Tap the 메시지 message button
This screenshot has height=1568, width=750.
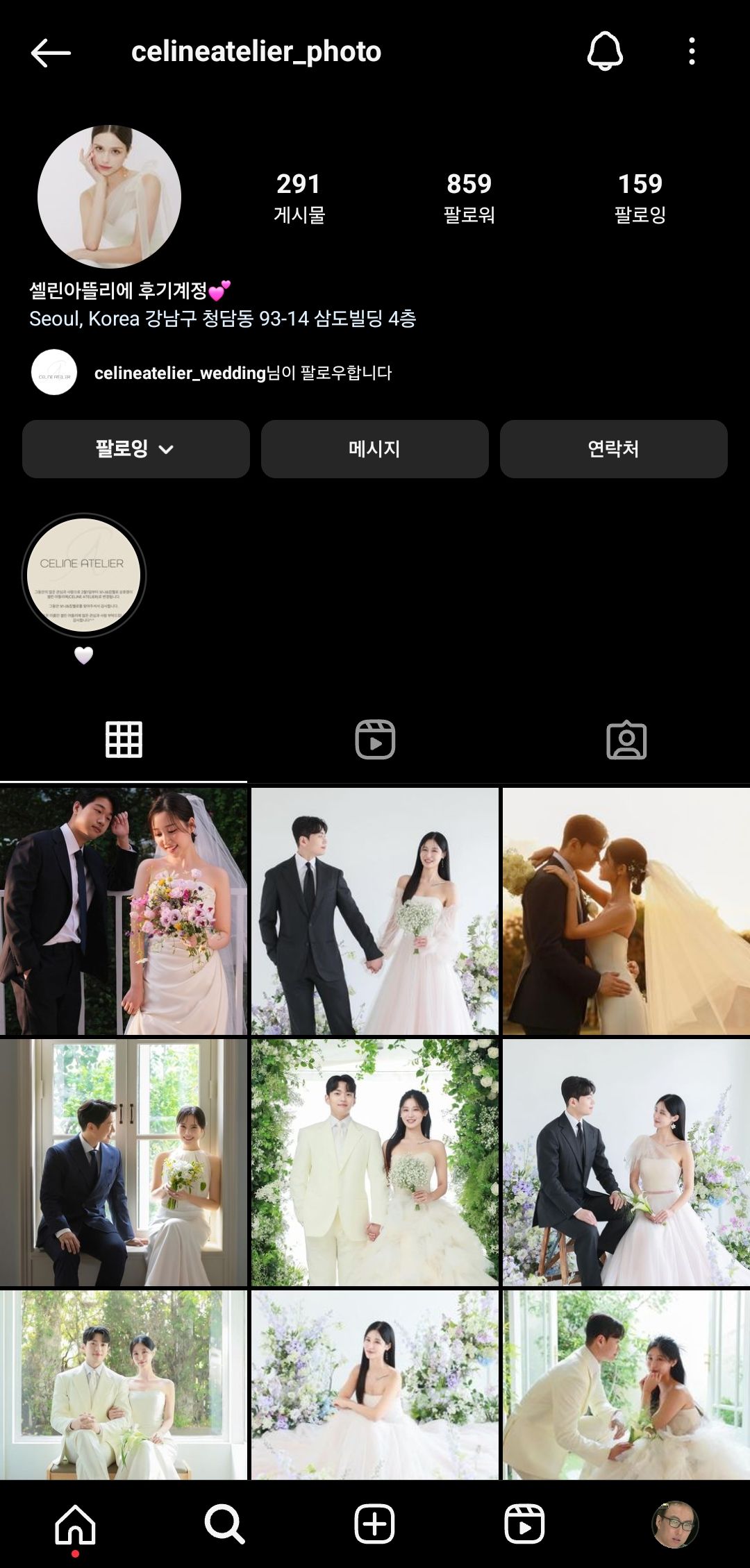pos(374,449)
